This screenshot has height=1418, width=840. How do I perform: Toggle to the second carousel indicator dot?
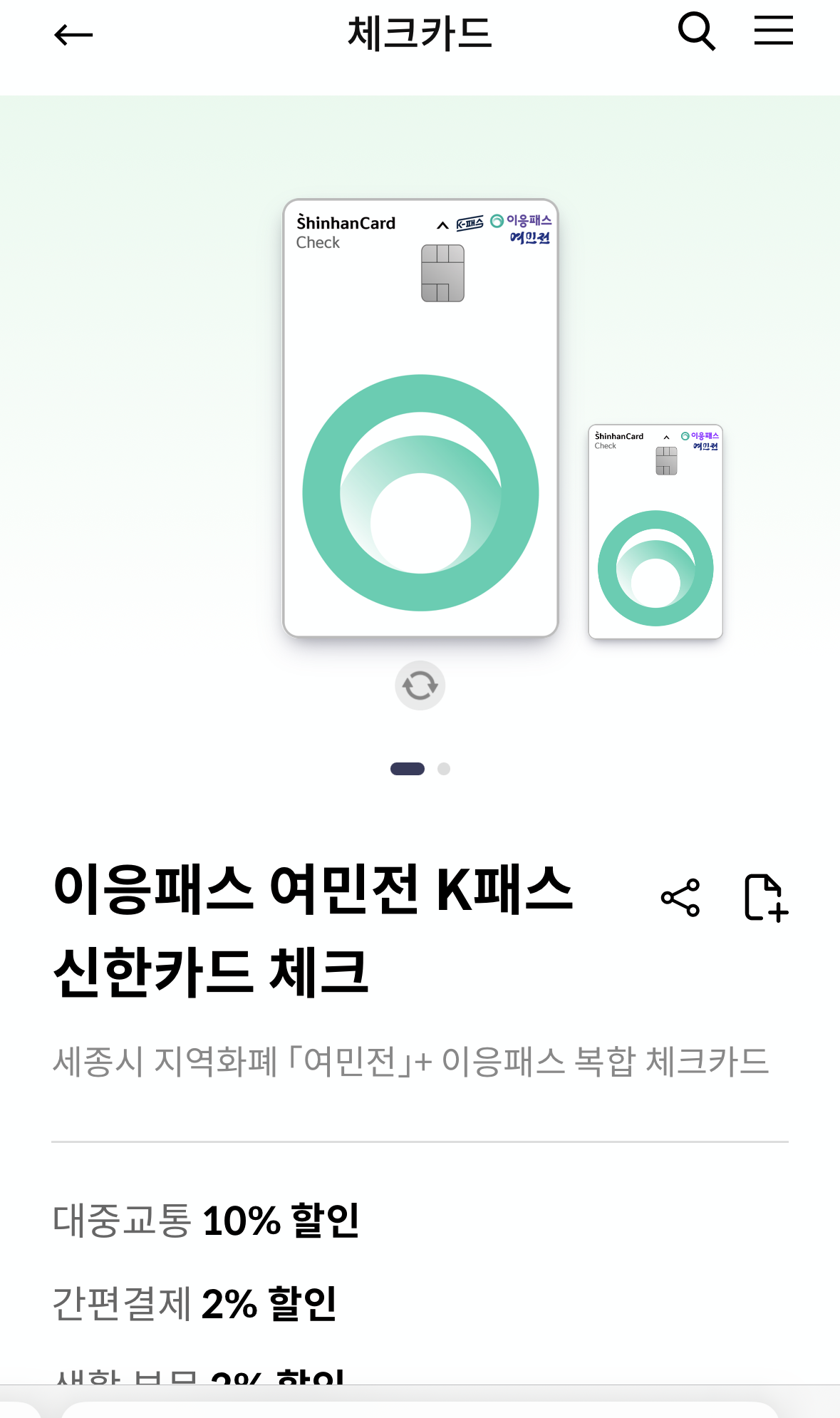click(x=444, y=769)
